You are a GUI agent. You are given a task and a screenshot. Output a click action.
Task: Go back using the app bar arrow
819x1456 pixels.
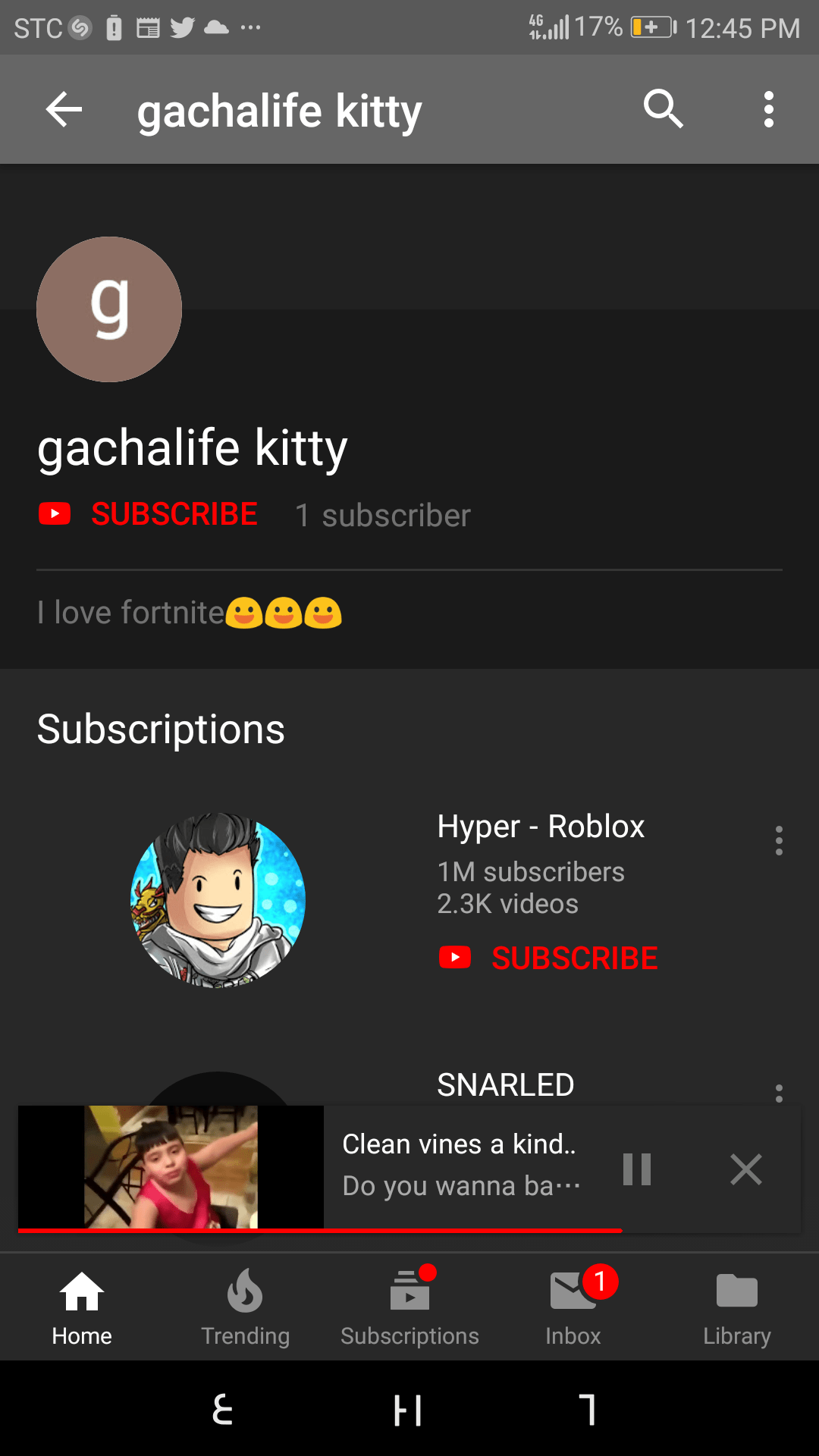(x=64, y=110)
